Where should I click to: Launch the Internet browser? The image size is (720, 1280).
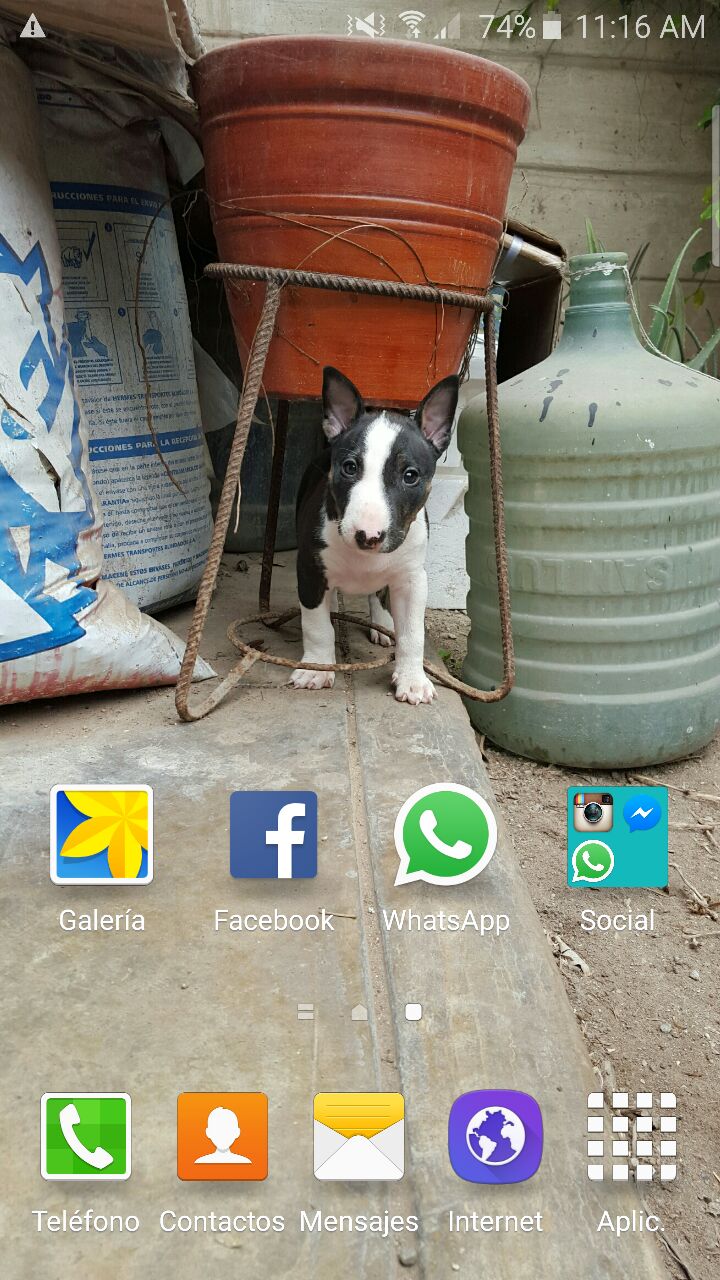point(495,1137)
